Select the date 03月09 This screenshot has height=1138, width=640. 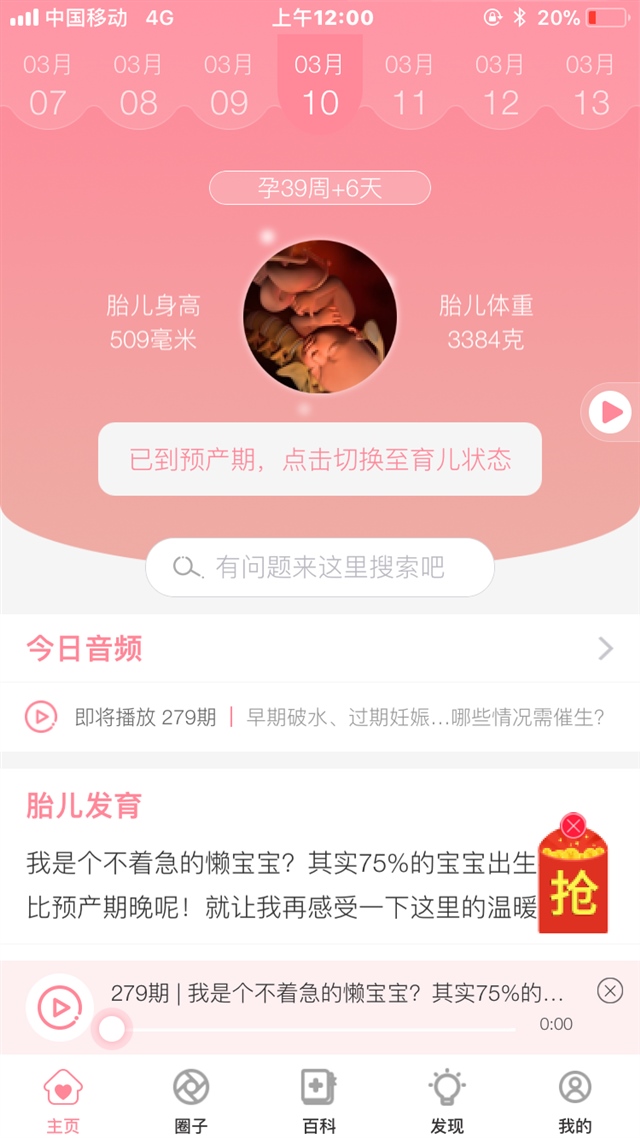(x=229, y=86)
